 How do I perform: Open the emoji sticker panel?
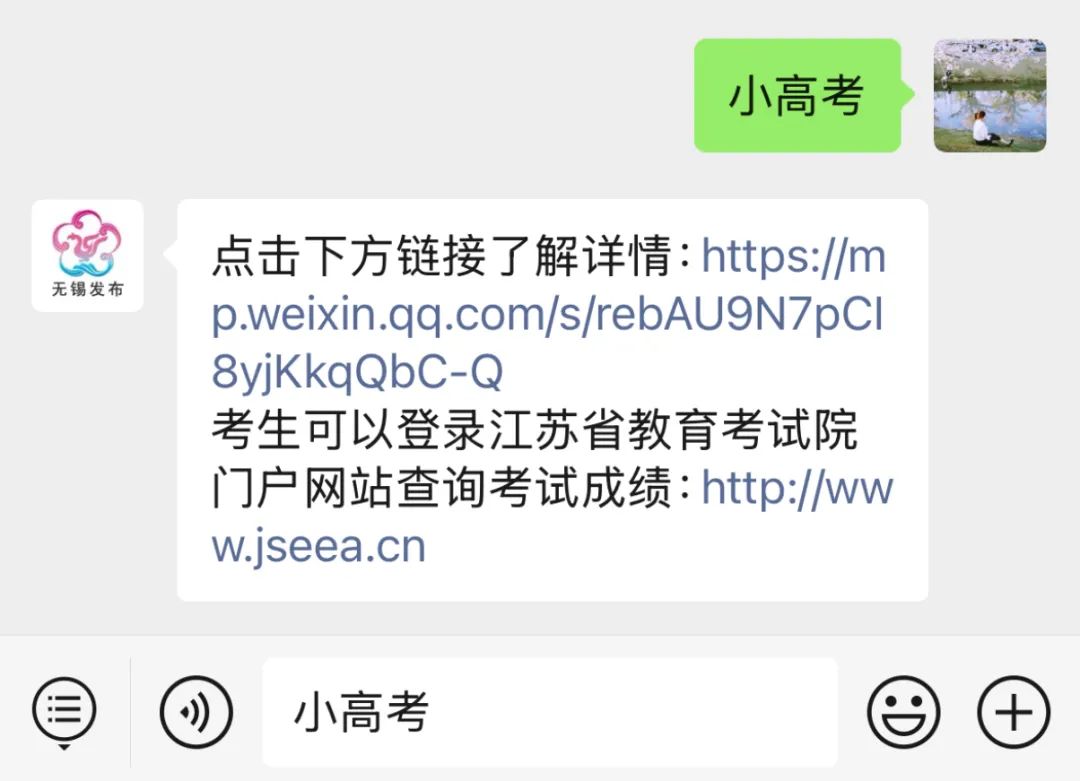pyautogui.click(x=903, y=712)
